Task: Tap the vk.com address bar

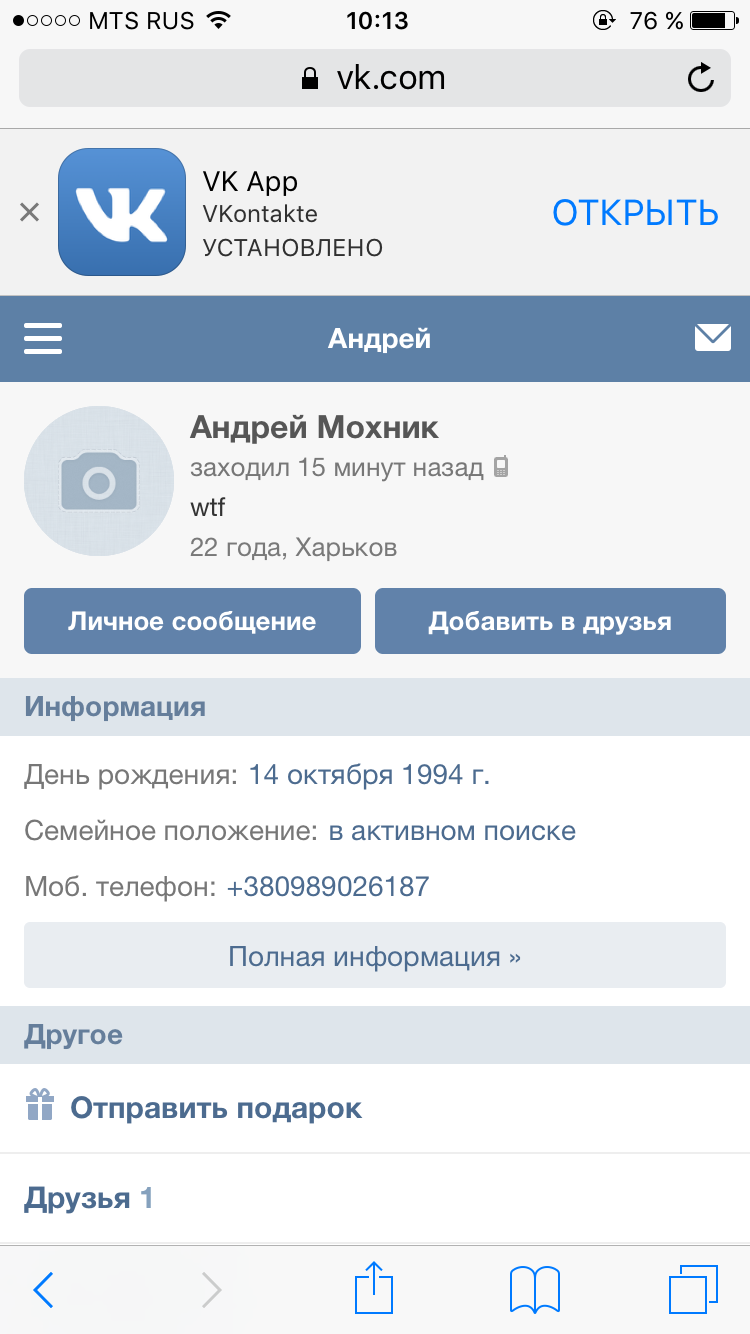Action: [x=375, y=78]
